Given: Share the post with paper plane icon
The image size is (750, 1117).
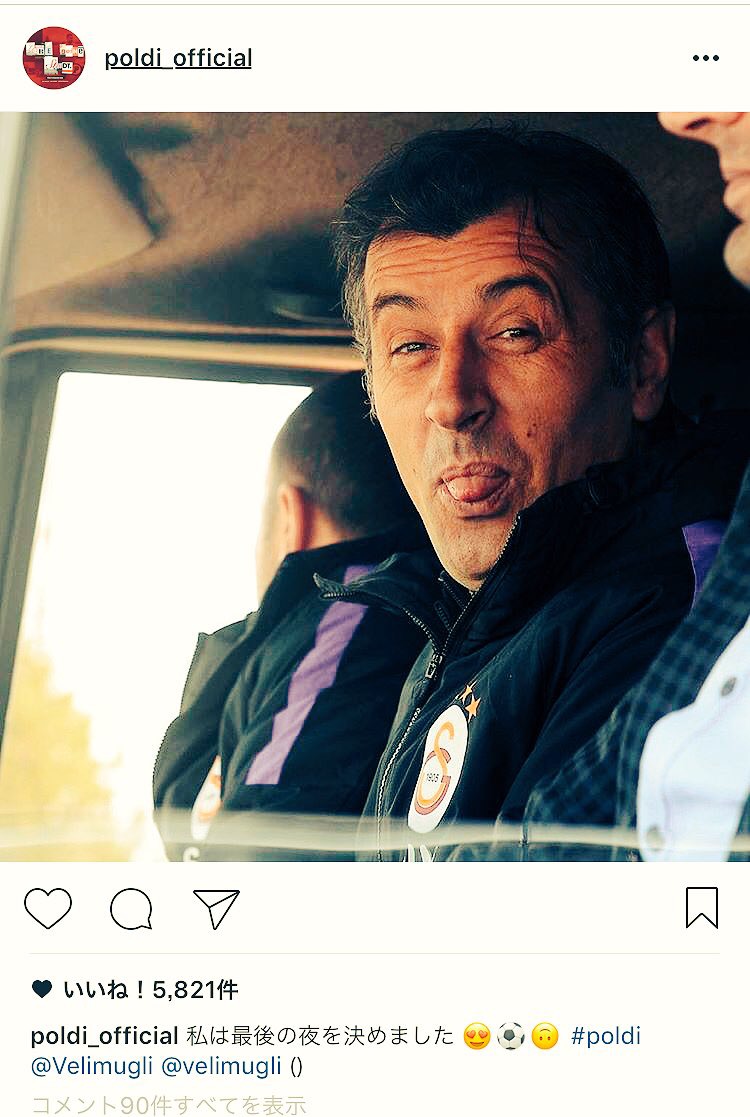Looking at the screenshot, I should tap(216, 909).
